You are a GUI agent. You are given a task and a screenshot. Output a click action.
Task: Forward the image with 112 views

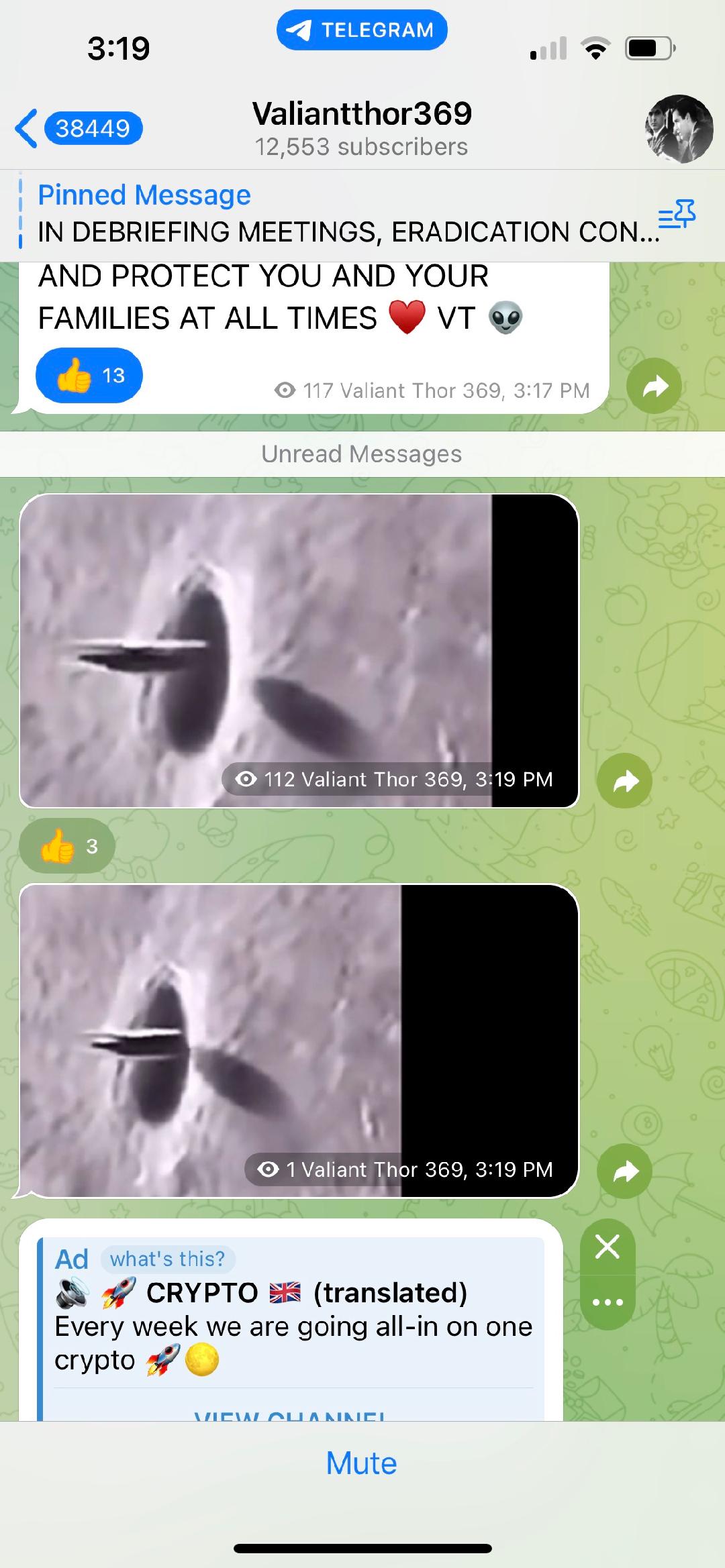tap(624, 781)
